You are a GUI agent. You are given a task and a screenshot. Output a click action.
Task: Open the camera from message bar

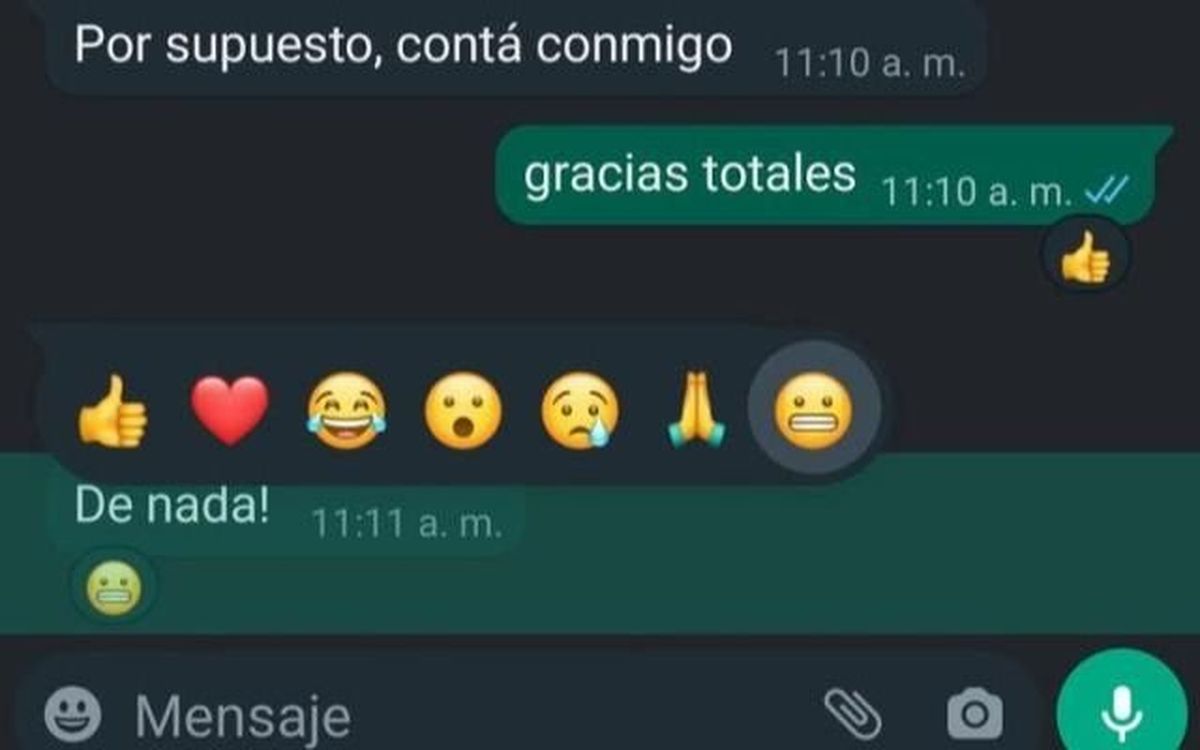click(974, 714)
